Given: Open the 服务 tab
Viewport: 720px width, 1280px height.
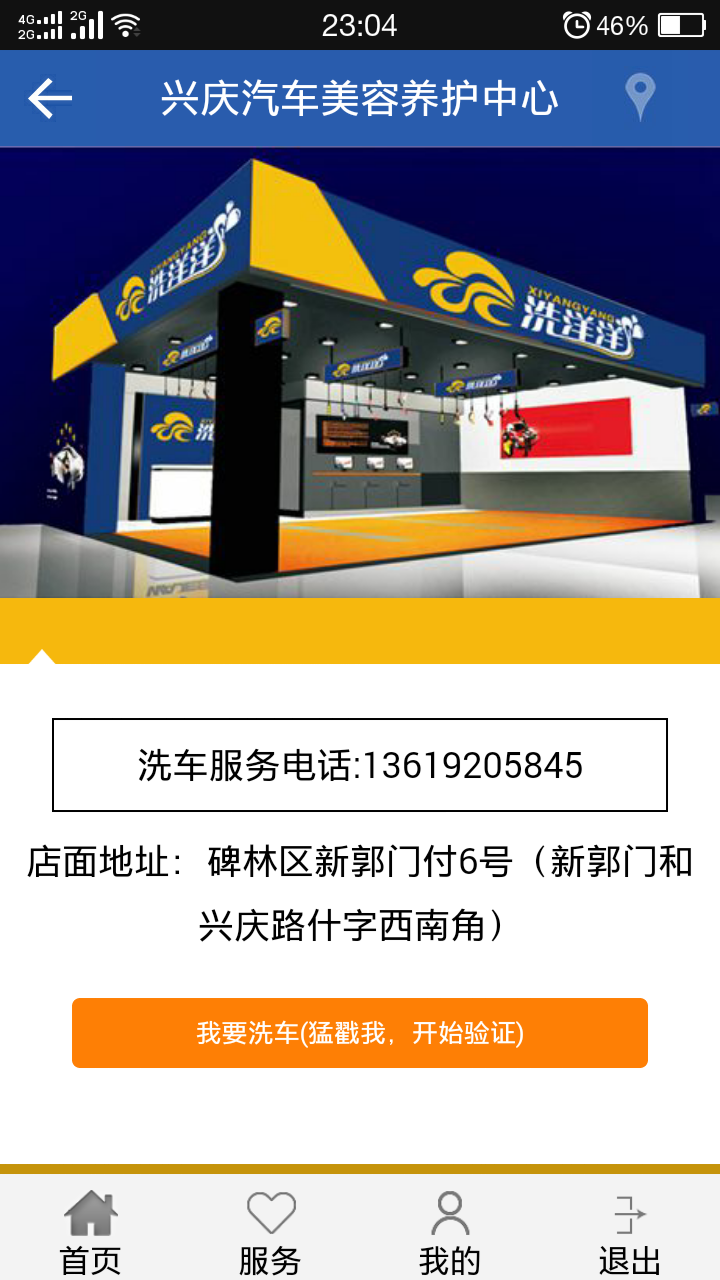Looking at the screenshot, I should tap(270, 1232).
